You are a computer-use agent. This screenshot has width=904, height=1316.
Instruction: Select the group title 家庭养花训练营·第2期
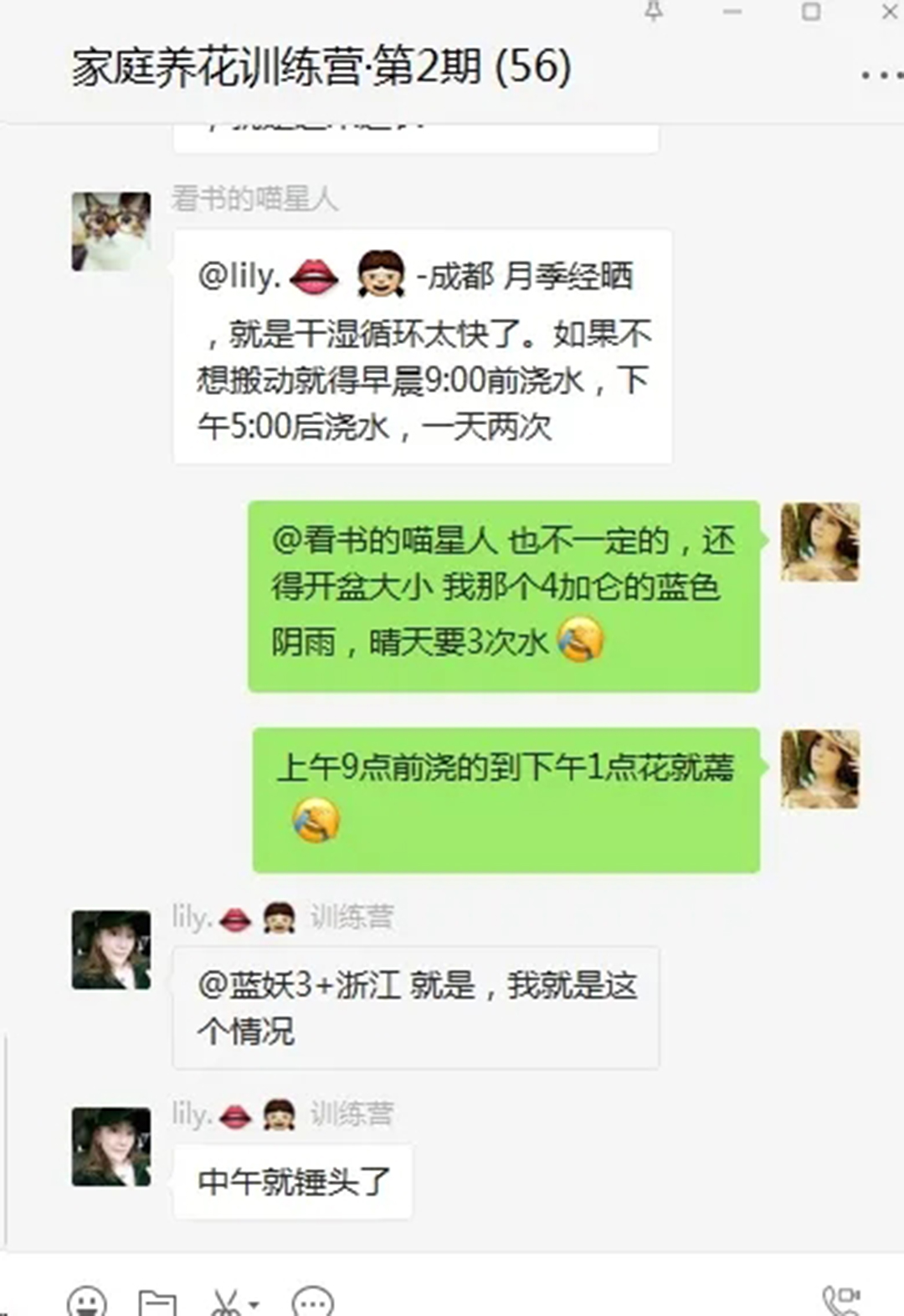click(x=318, y=71)
